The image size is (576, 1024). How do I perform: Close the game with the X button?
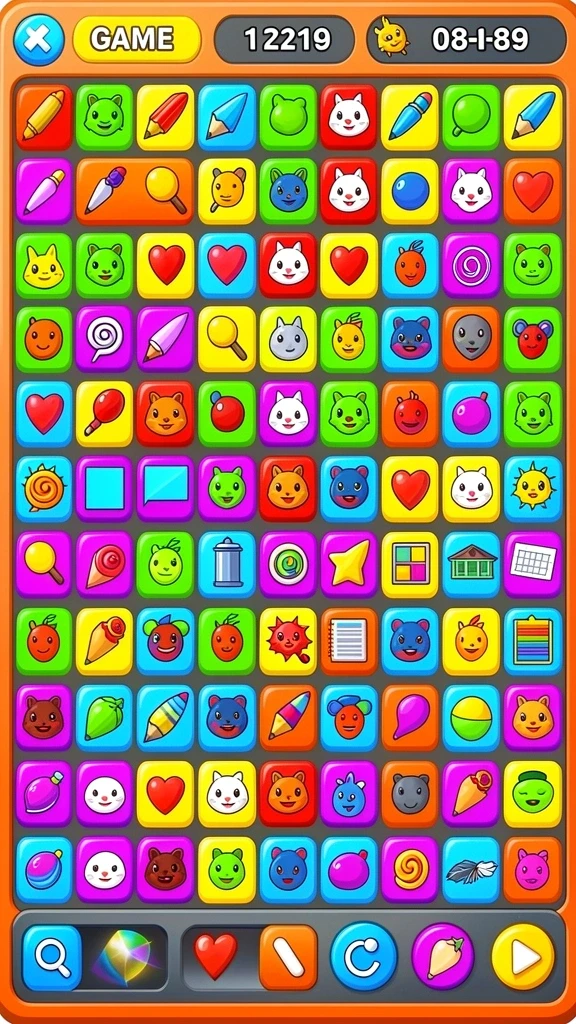pyautogui.click(x=39, y=40)
